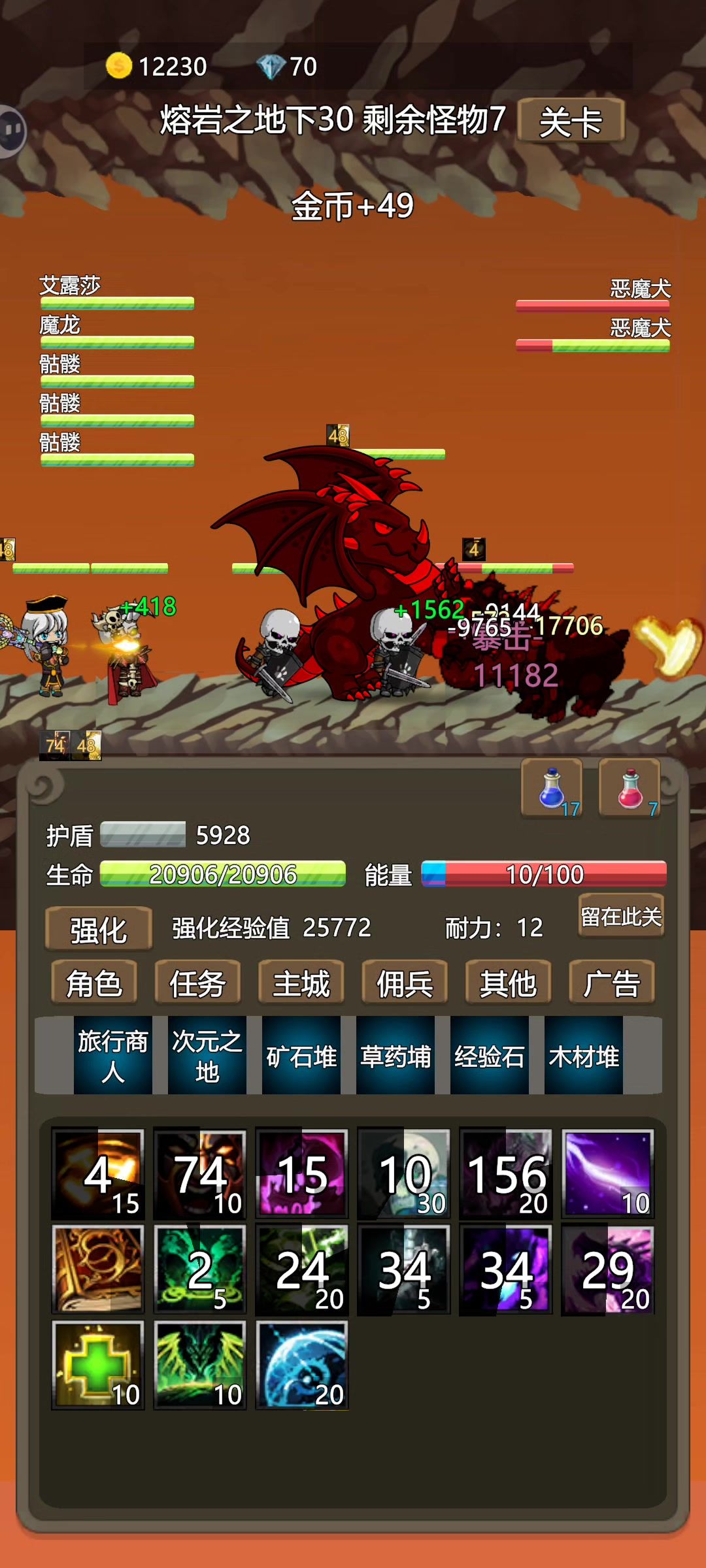Tap the 强化 enhance button

point(99,929)
